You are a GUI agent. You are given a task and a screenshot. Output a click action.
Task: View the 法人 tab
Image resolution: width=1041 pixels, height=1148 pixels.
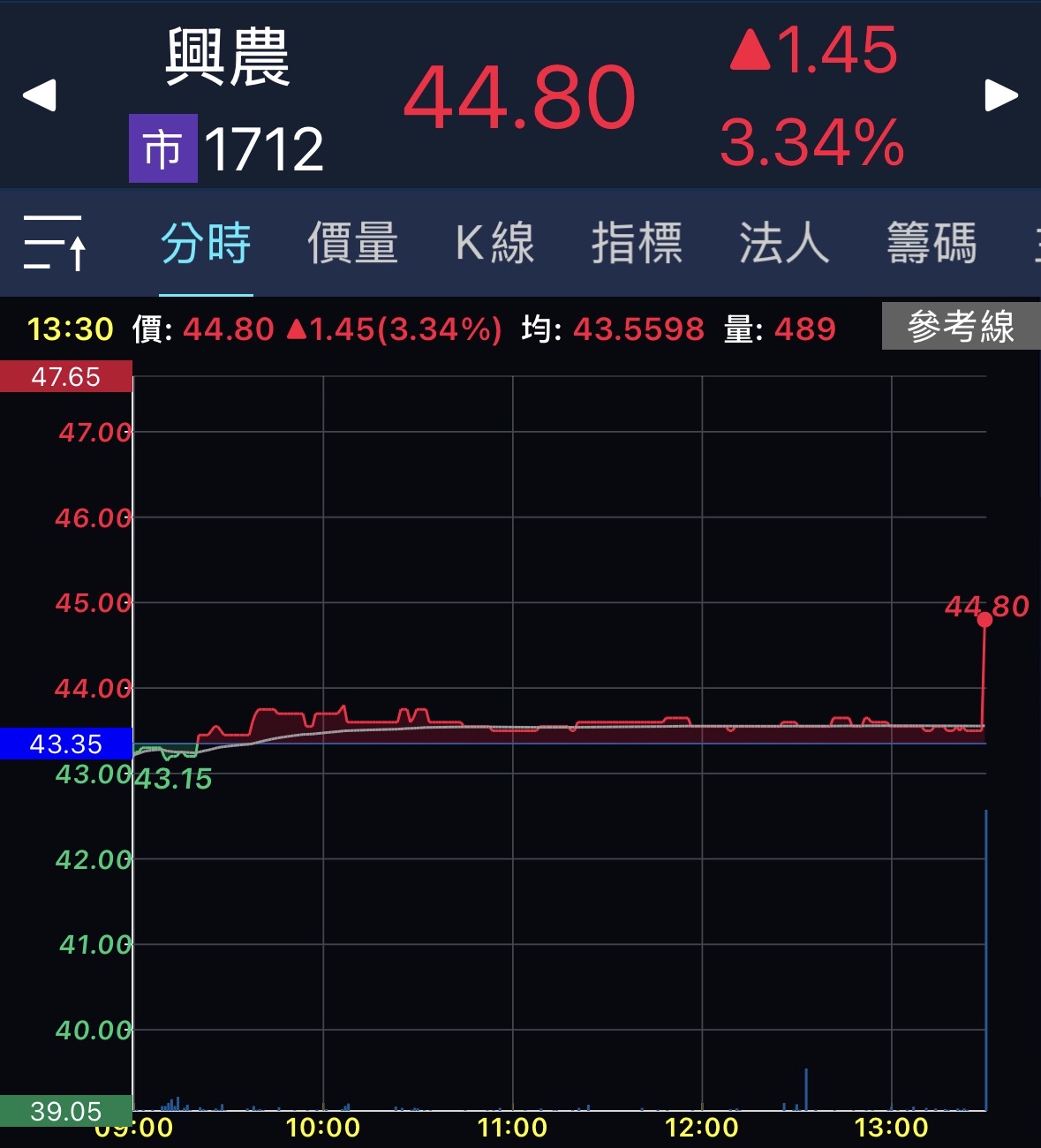(784, 243)
